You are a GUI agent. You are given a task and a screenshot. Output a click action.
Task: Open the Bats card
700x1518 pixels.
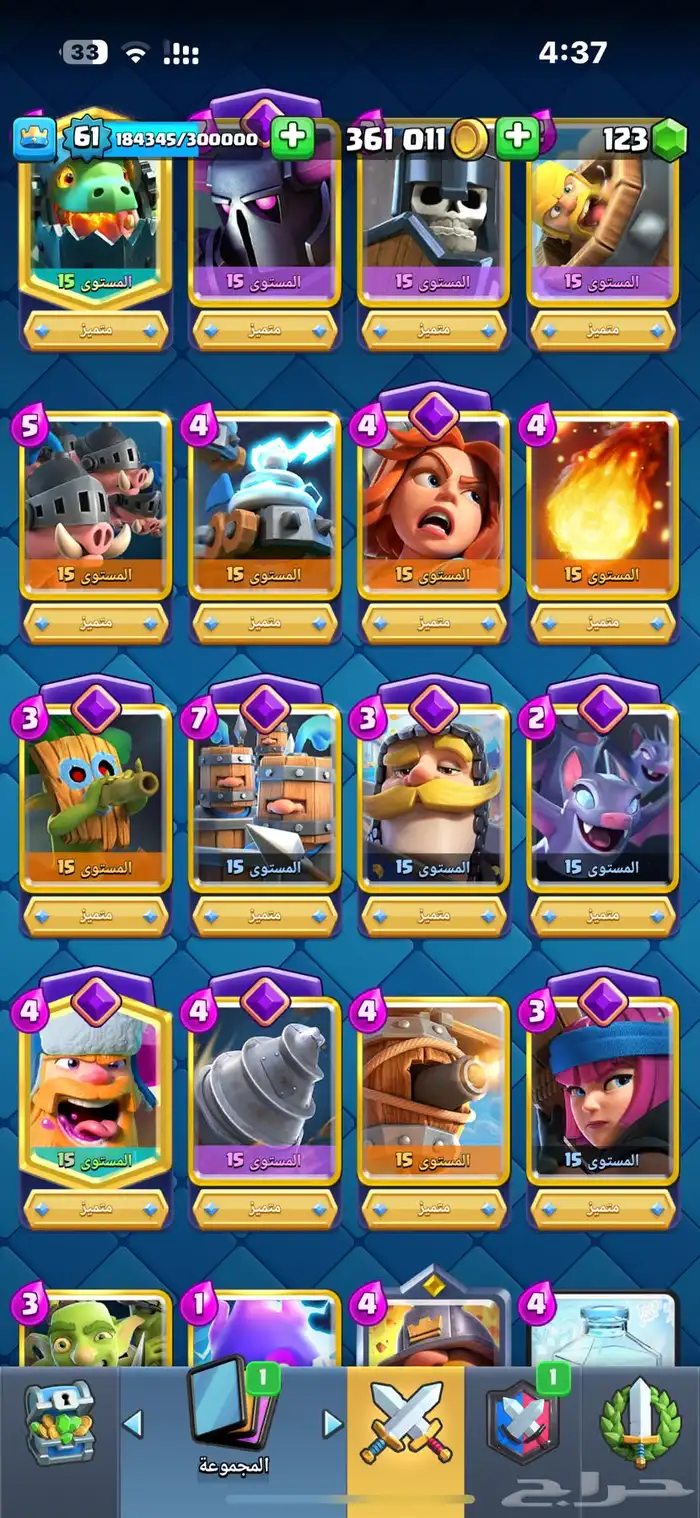click(602, 795)
